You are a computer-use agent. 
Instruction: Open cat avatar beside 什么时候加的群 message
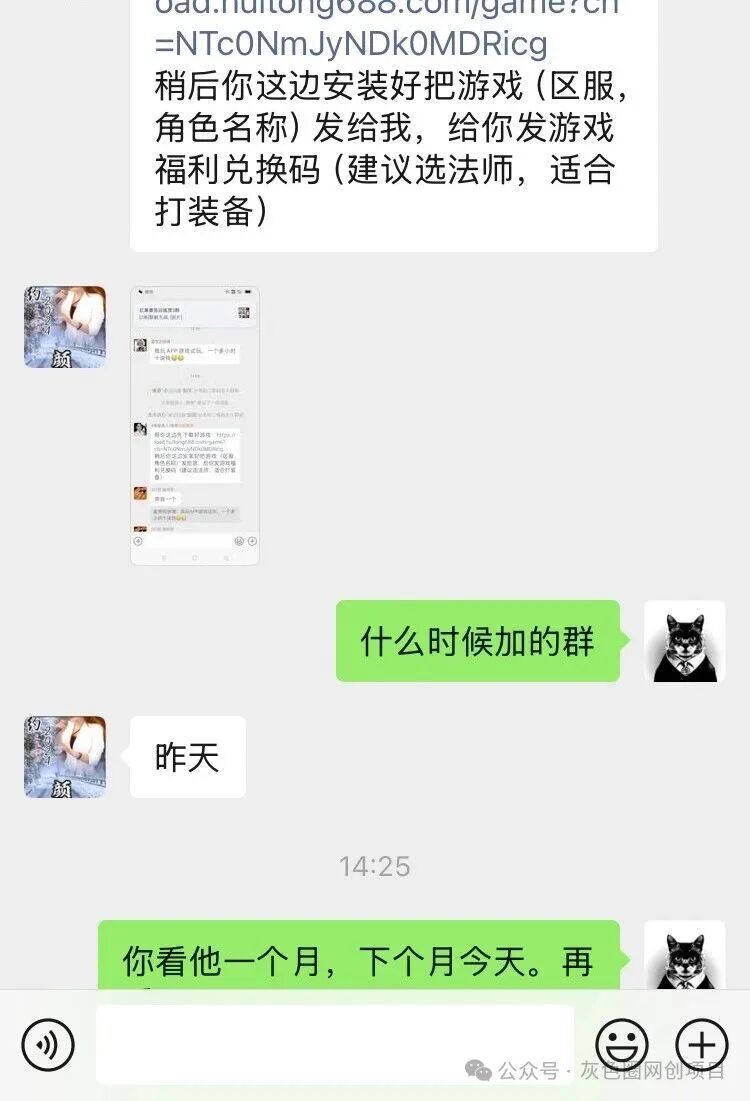point(685,642)
